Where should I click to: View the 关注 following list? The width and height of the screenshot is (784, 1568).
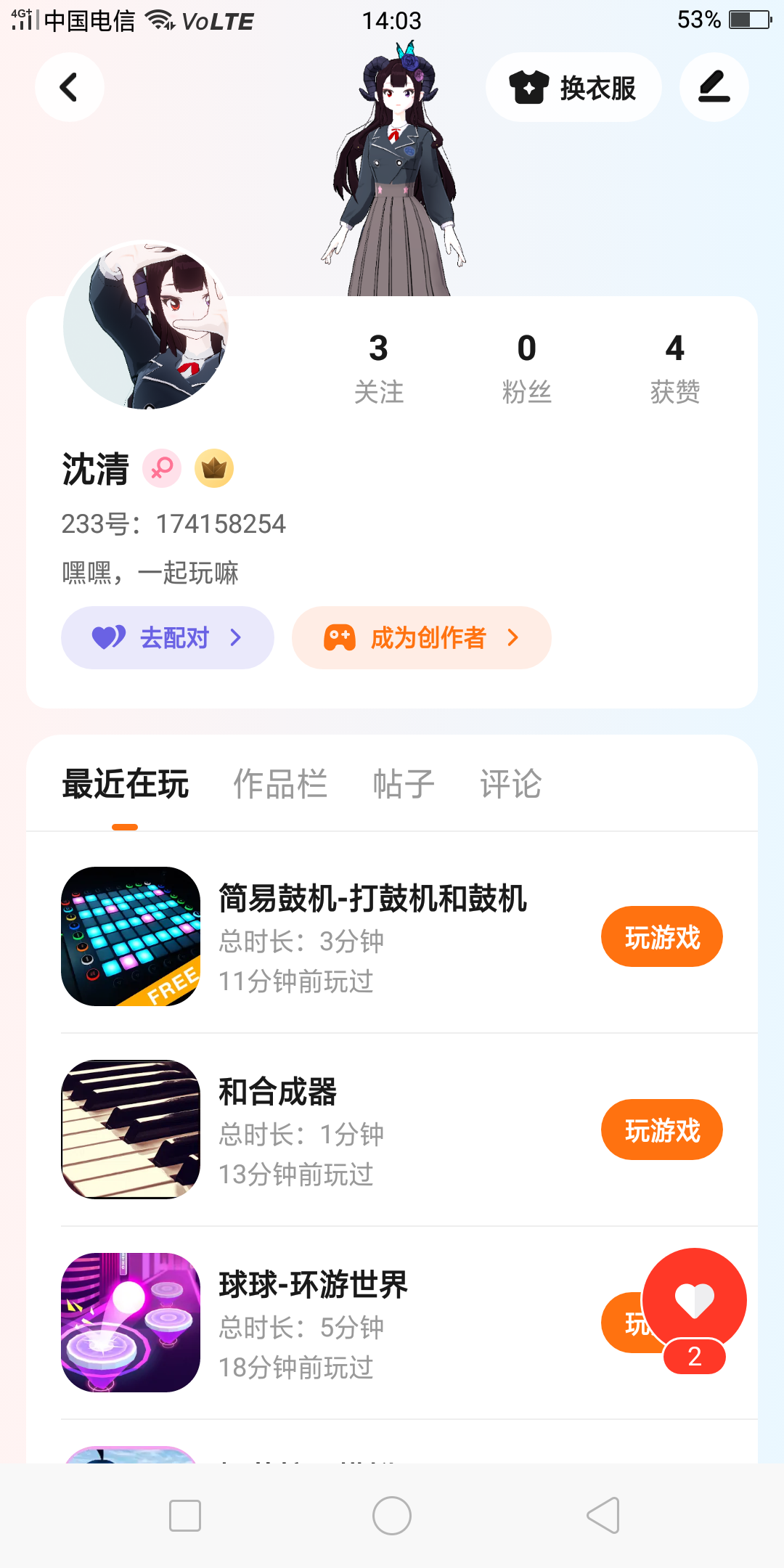pos(378,367)
